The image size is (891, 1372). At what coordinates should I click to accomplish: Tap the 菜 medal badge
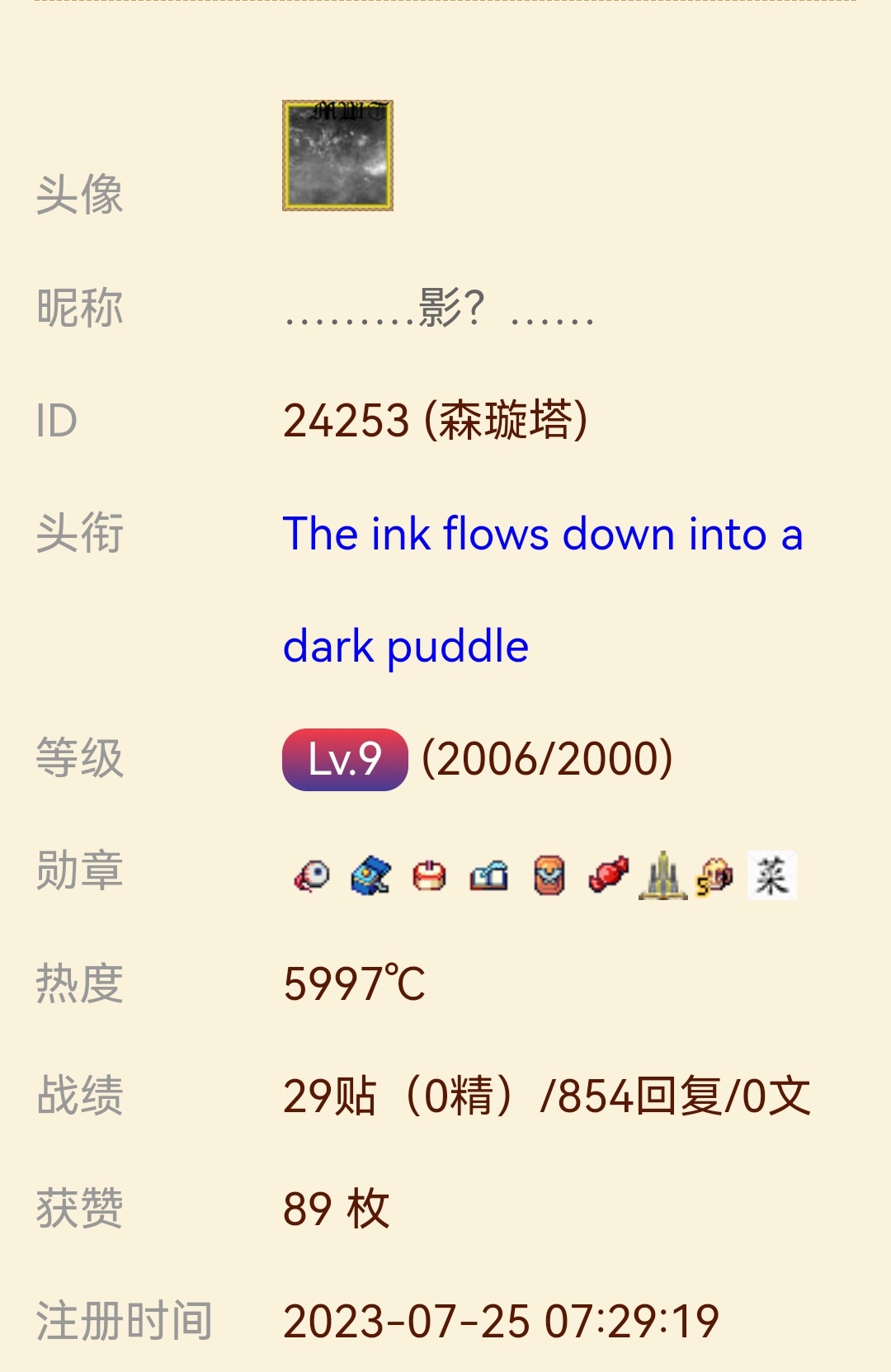pyautogui.click(x=771, y=875)
